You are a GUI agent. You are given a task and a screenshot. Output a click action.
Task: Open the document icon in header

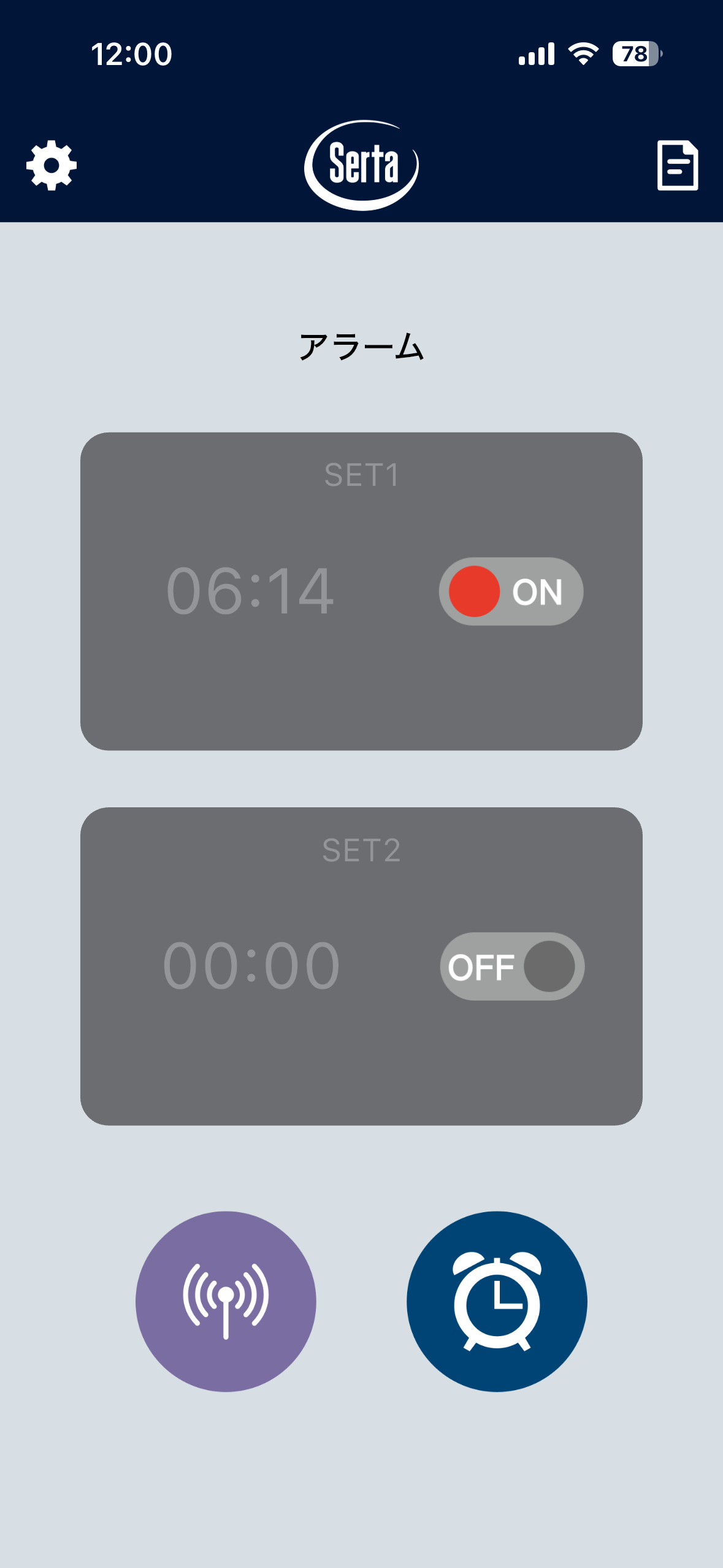coord(677,166)
